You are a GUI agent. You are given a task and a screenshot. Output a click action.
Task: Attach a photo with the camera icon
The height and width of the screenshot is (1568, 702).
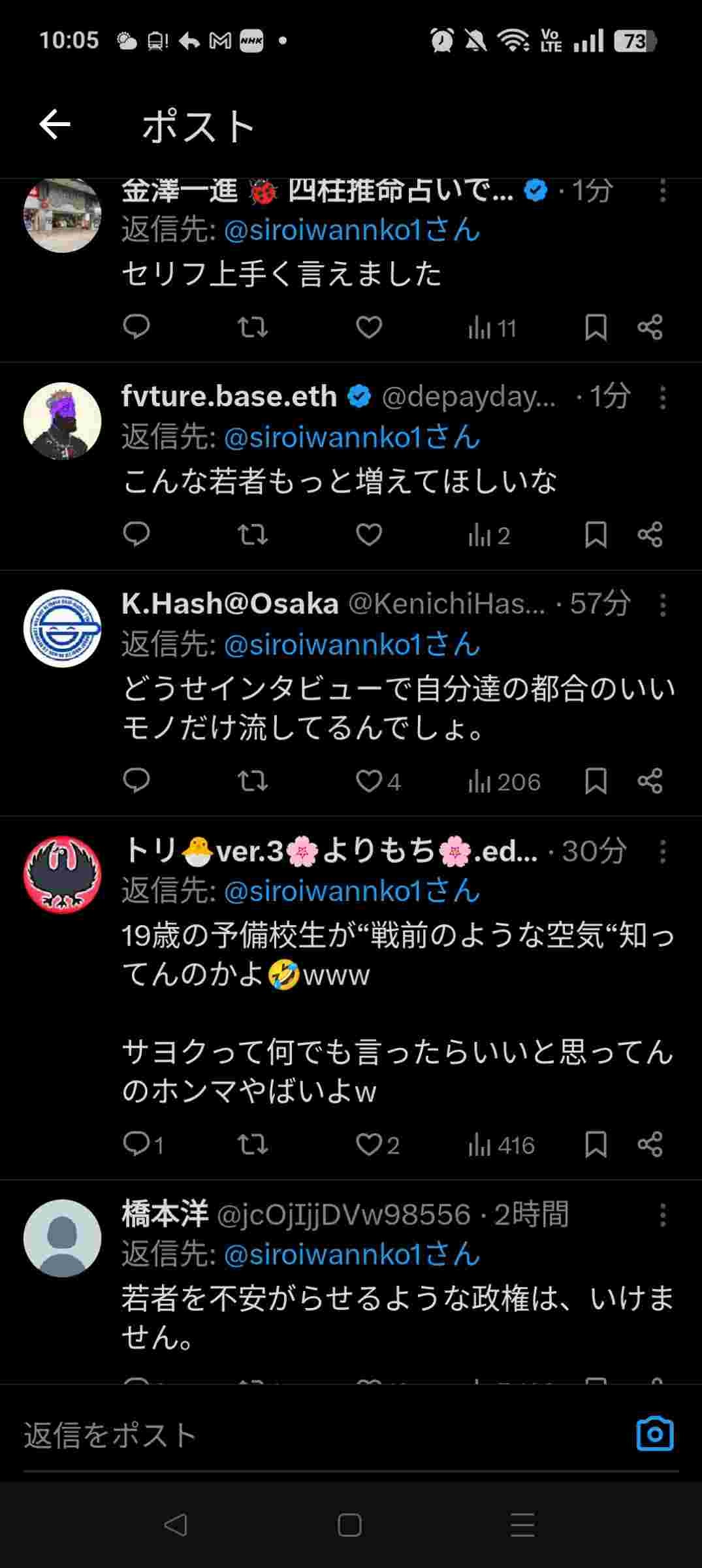point(654,1434)
